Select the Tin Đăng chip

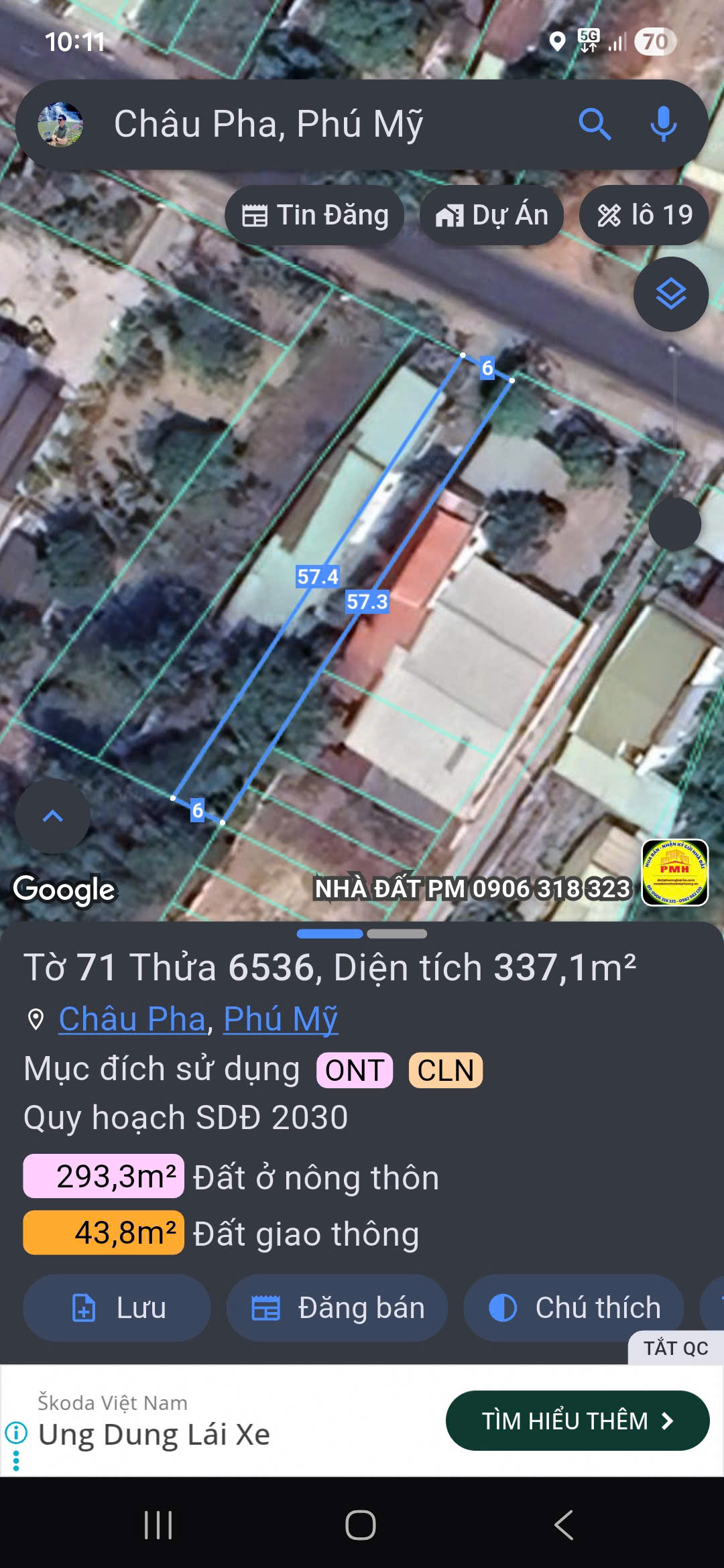click(x=315, y=216)
